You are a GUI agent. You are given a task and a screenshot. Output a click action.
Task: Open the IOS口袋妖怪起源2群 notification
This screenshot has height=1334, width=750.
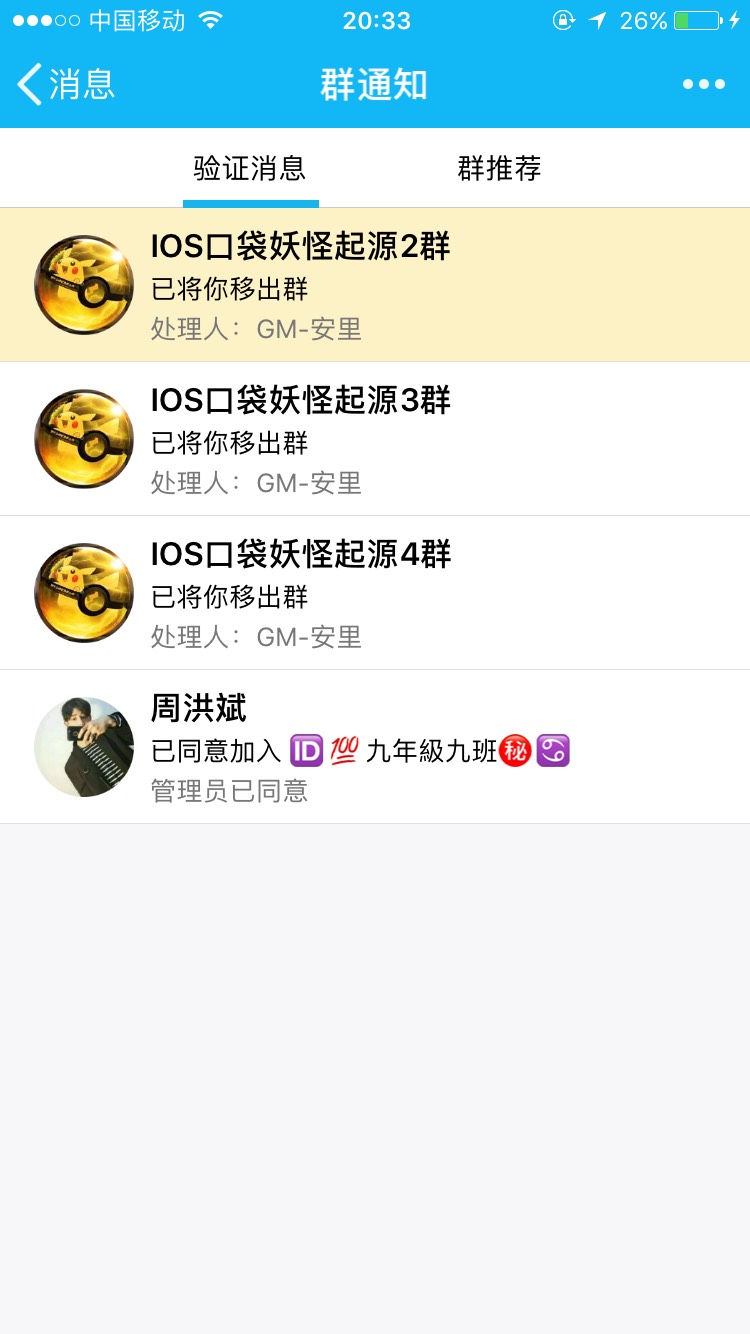coord(375,285)
